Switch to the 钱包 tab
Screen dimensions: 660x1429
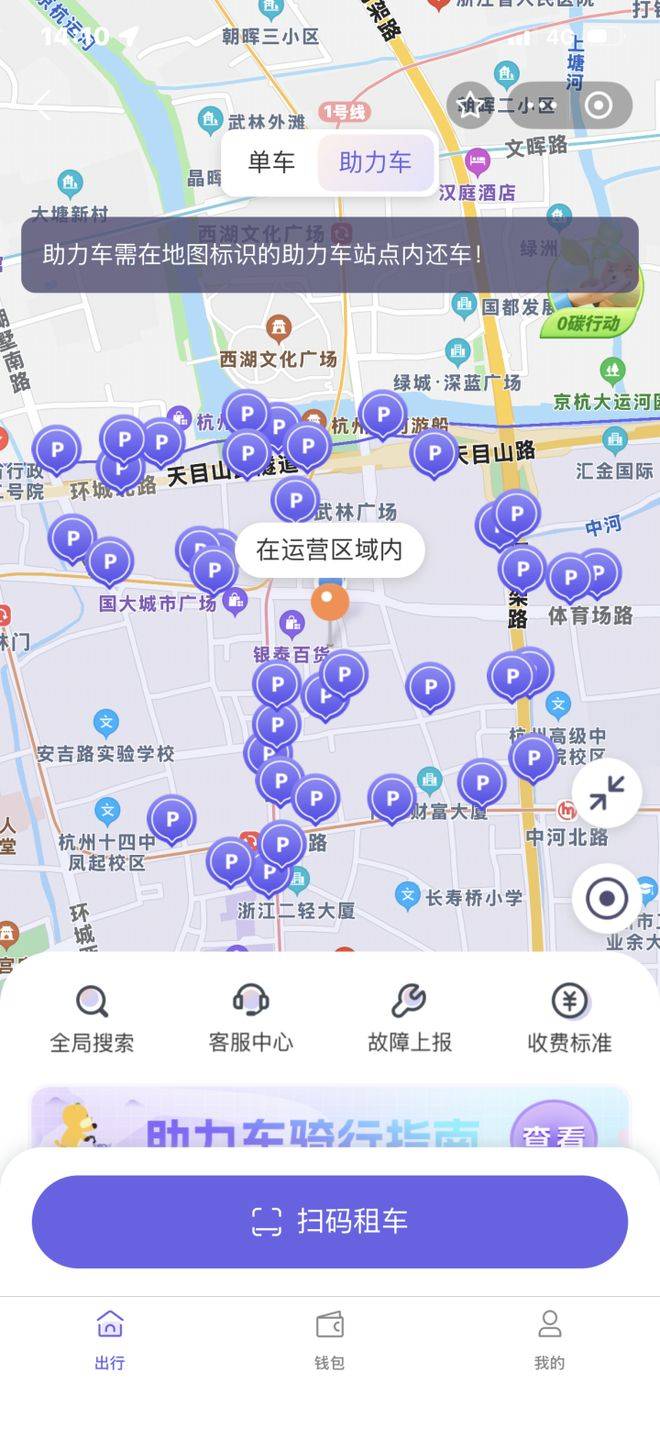coord(329,1339)
